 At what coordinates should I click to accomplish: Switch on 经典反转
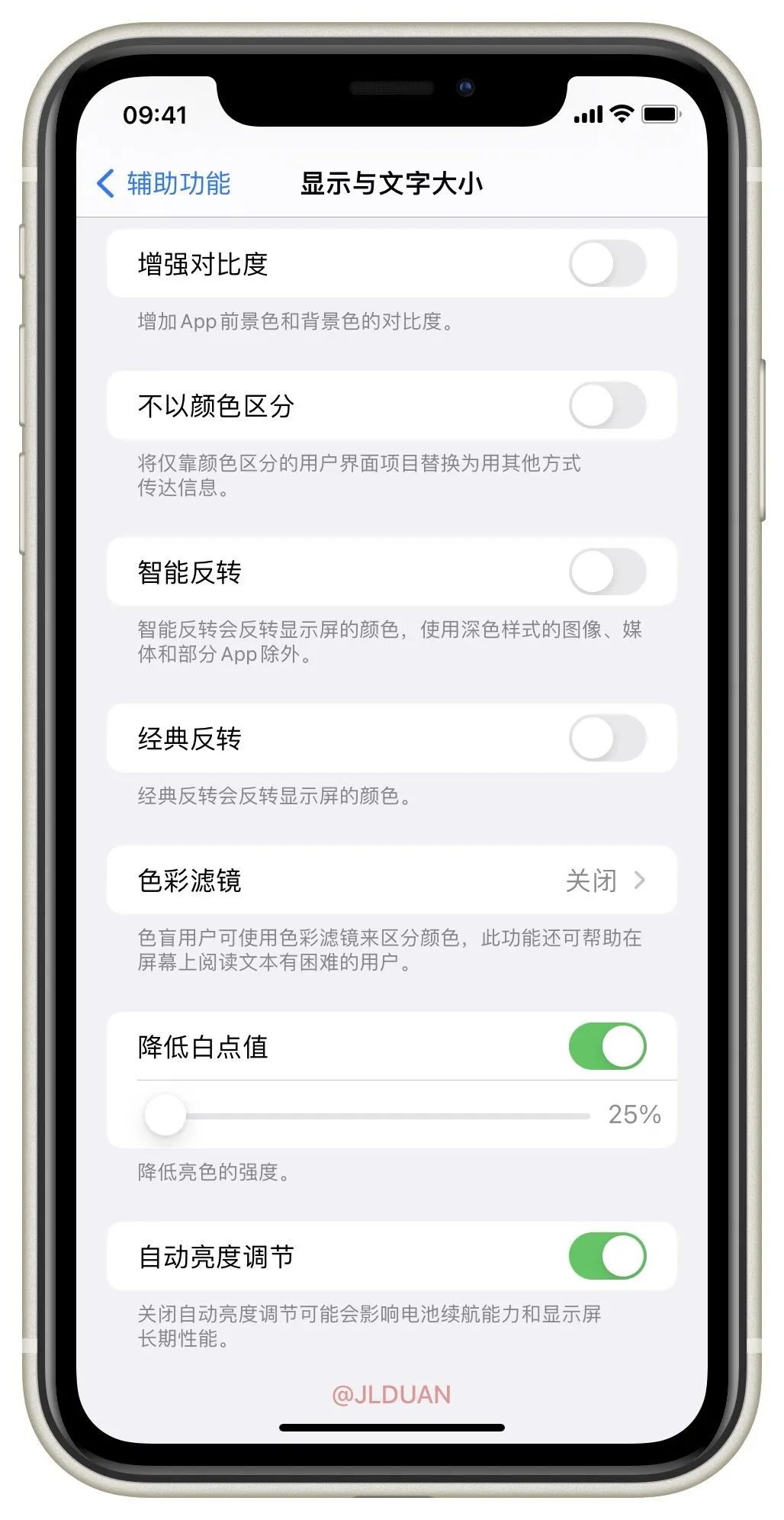[607, 739]
